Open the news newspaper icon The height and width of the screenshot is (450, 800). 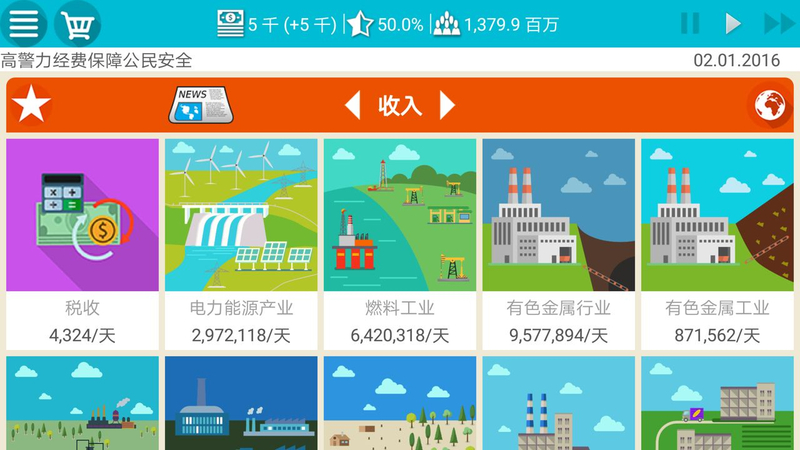200,105
